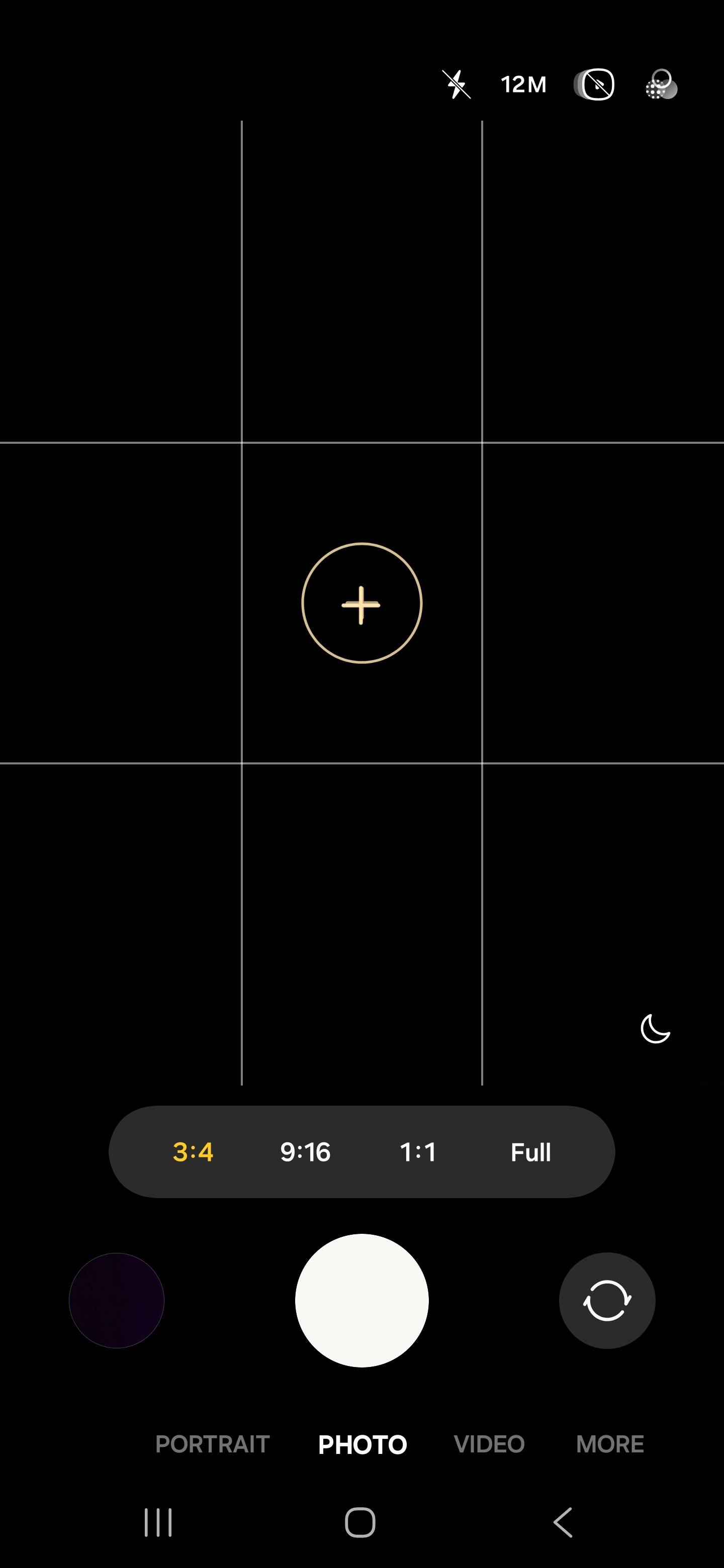Keep the 3:4 aspect ratio selected
This screenshot has width=724, height=1568.
[194, 1152]
